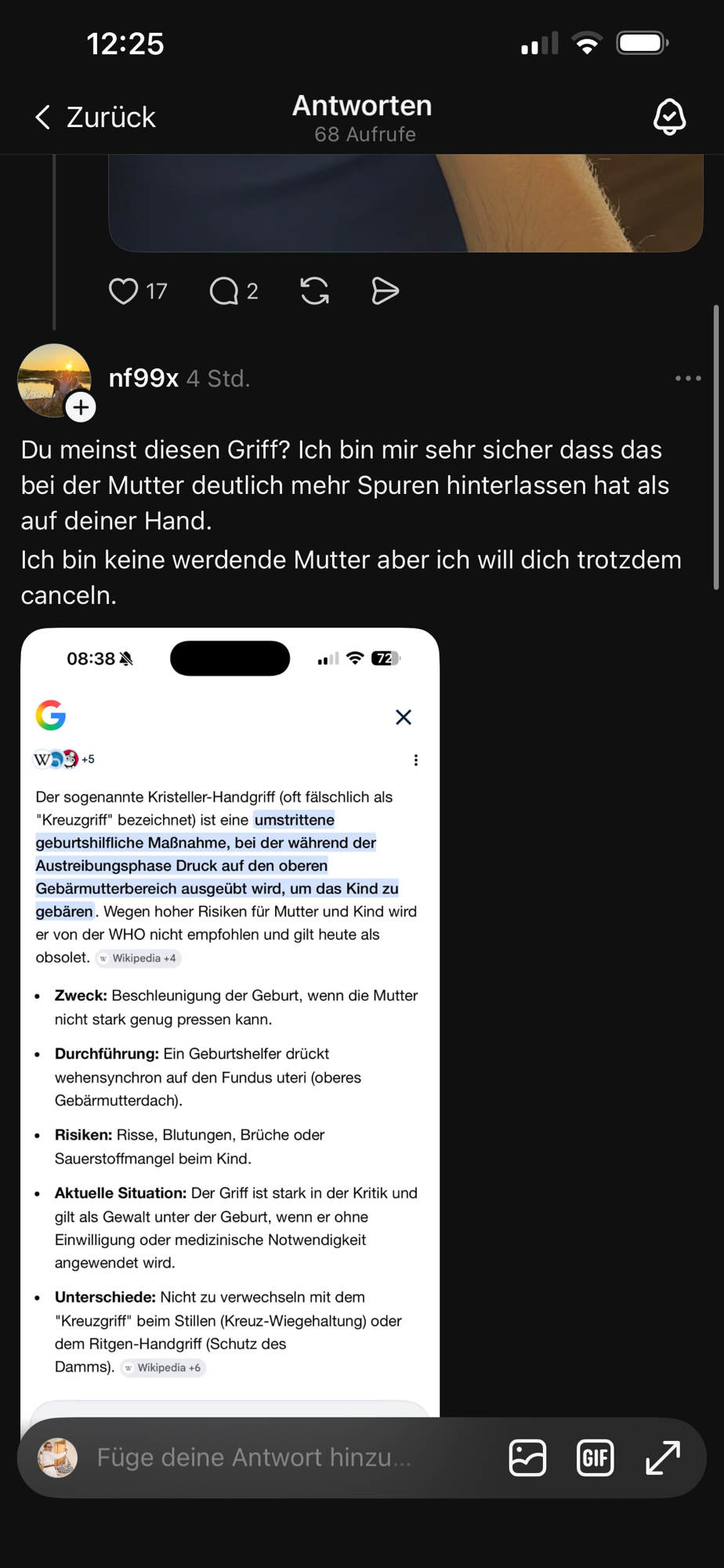Open the comments on the post with 2 replies
The width and height of the screenshot is (724, 1568).
click(x=225, y=292)
